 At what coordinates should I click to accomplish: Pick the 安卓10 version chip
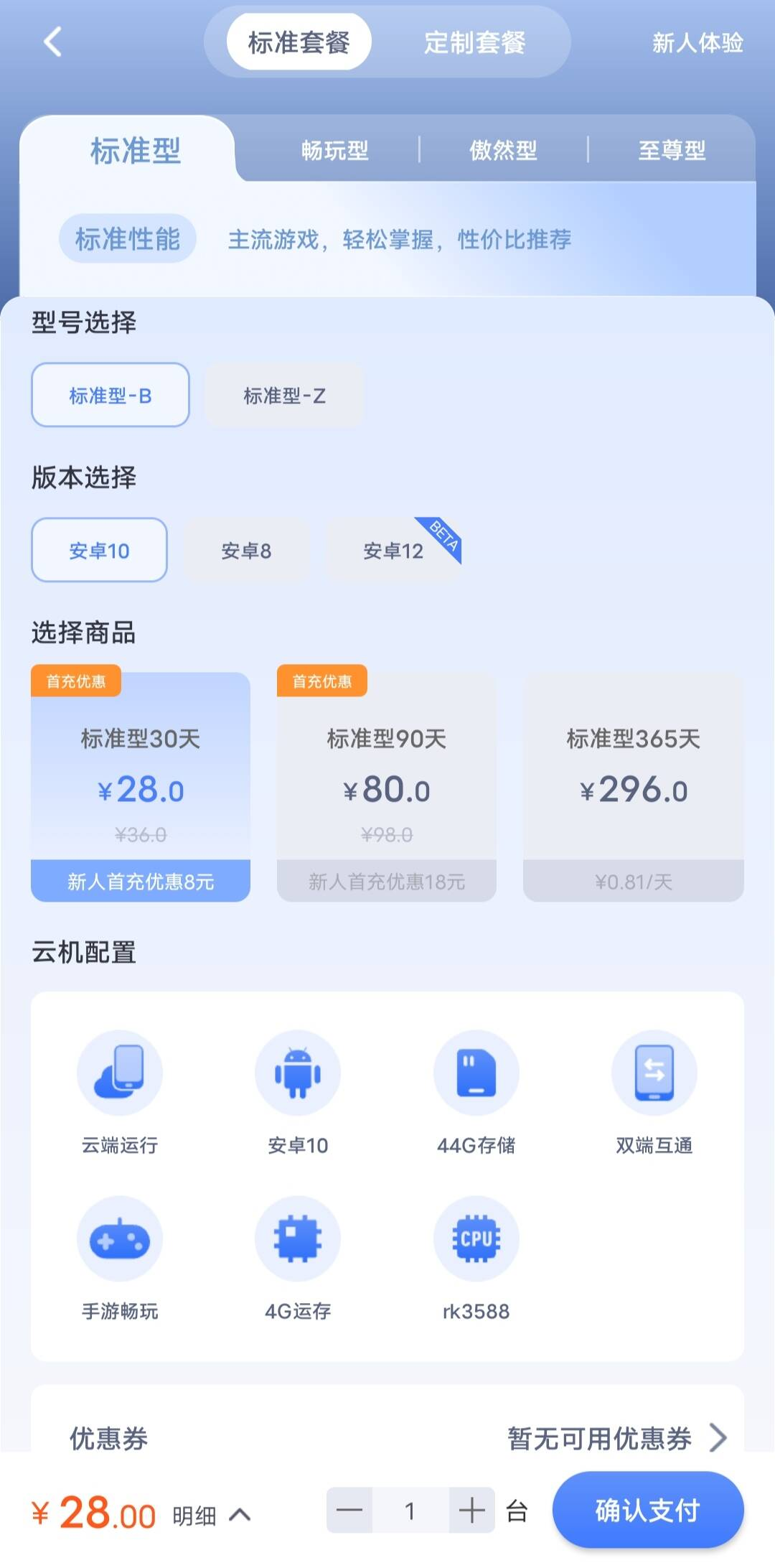click(99, 551)
